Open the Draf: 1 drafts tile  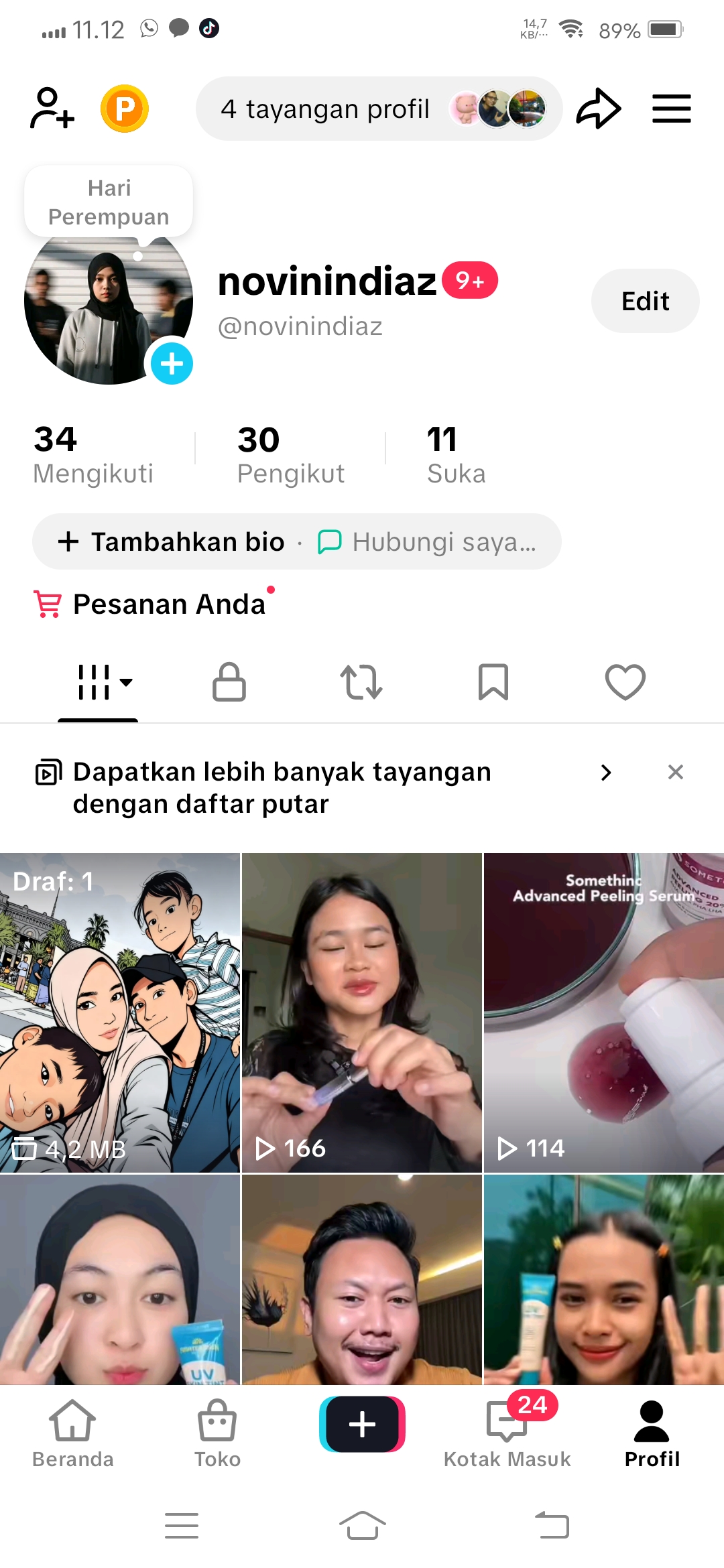pos(120,1012)
